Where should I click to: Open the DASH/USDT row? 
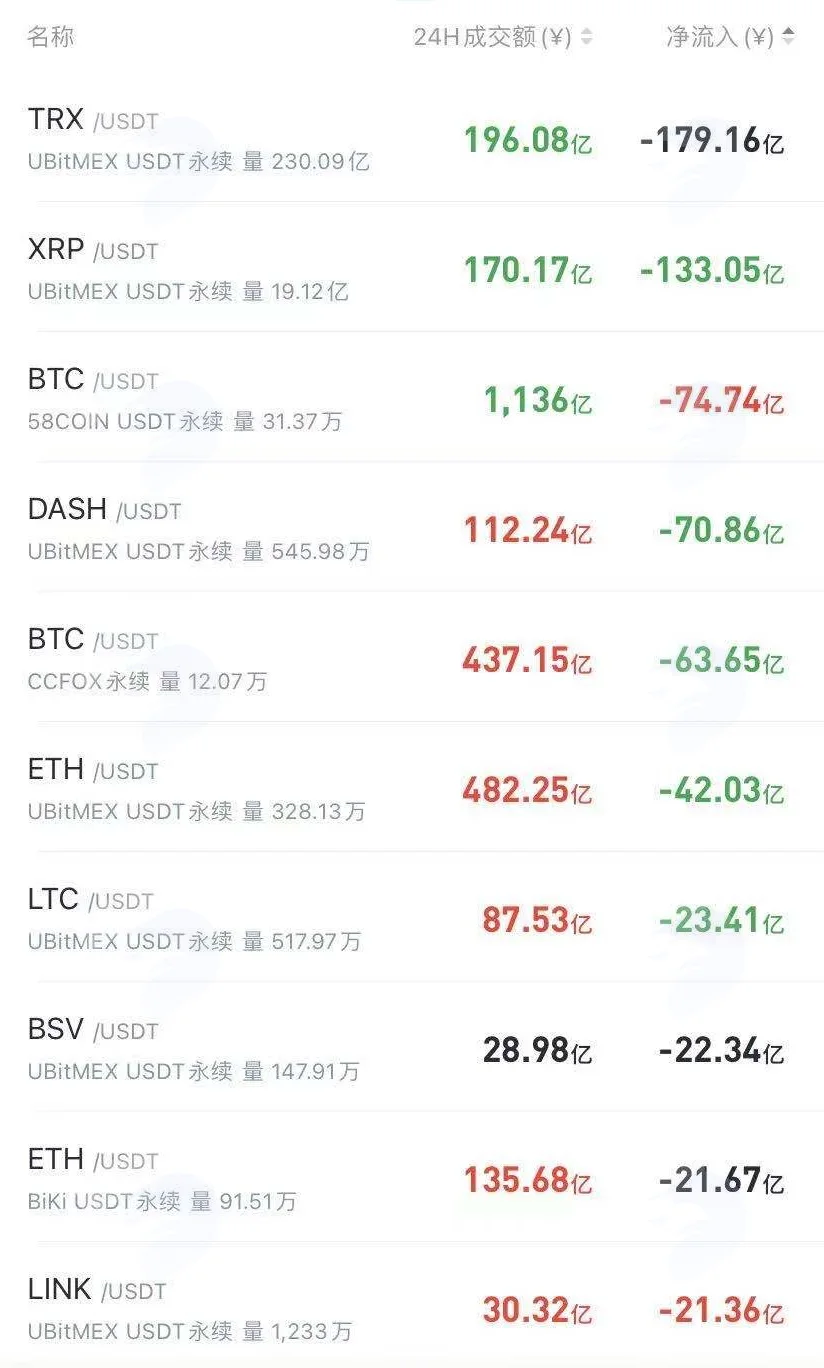point(412,527)
